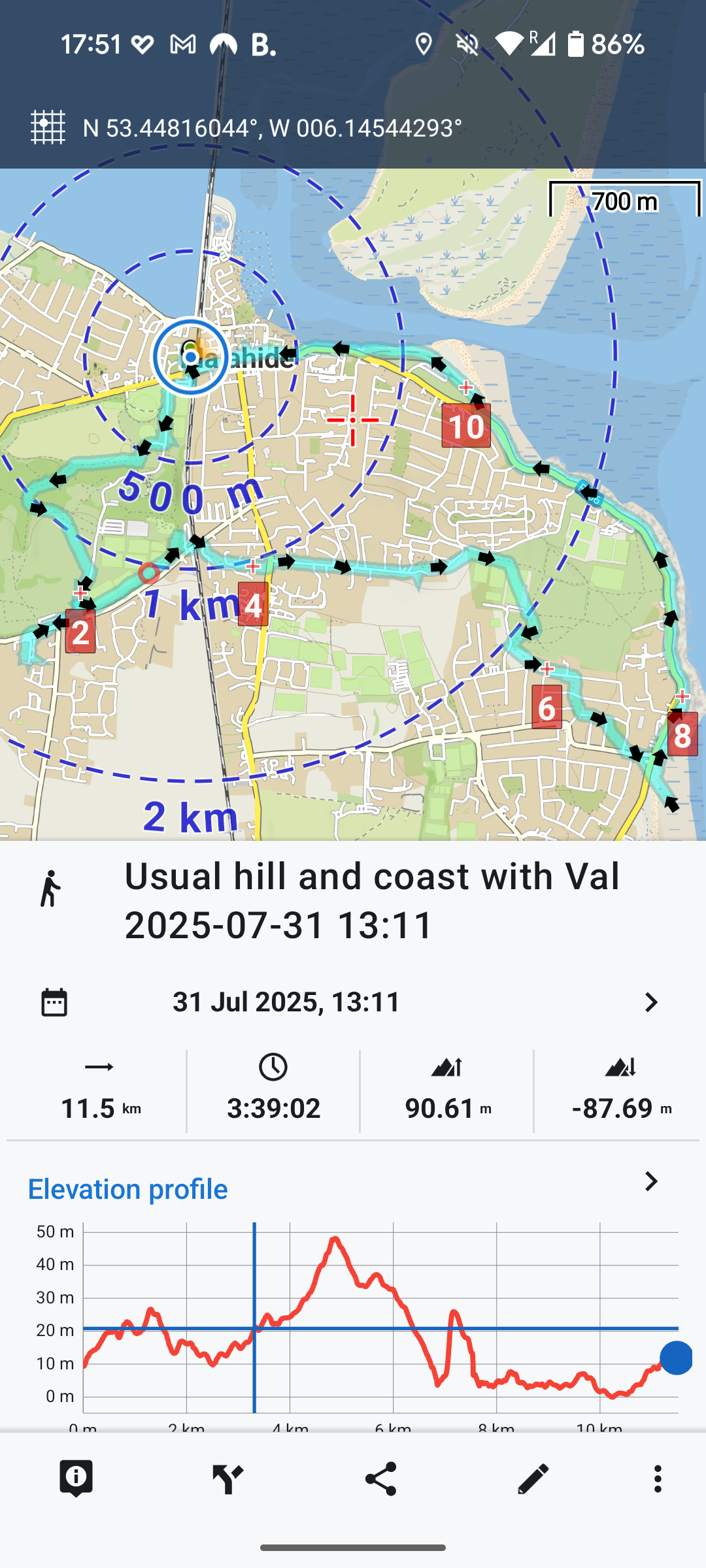The image size is (706, 1568).
Task: Tap waypoint marker 2 on the map
Action: pos(80,632)
